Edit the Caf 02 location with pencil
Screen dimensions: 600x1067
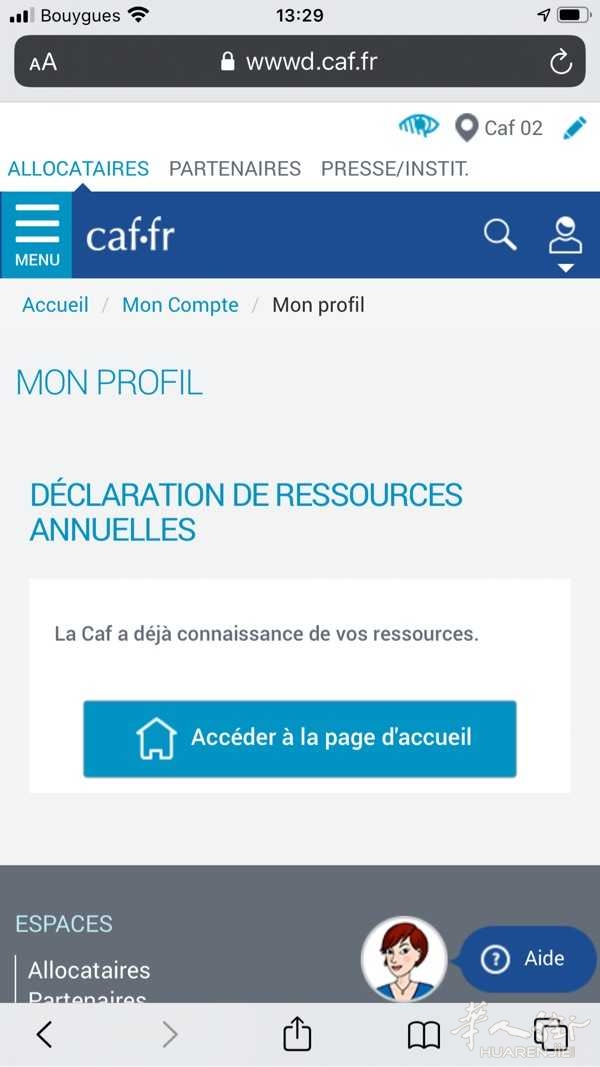click(x=575, y=128)
